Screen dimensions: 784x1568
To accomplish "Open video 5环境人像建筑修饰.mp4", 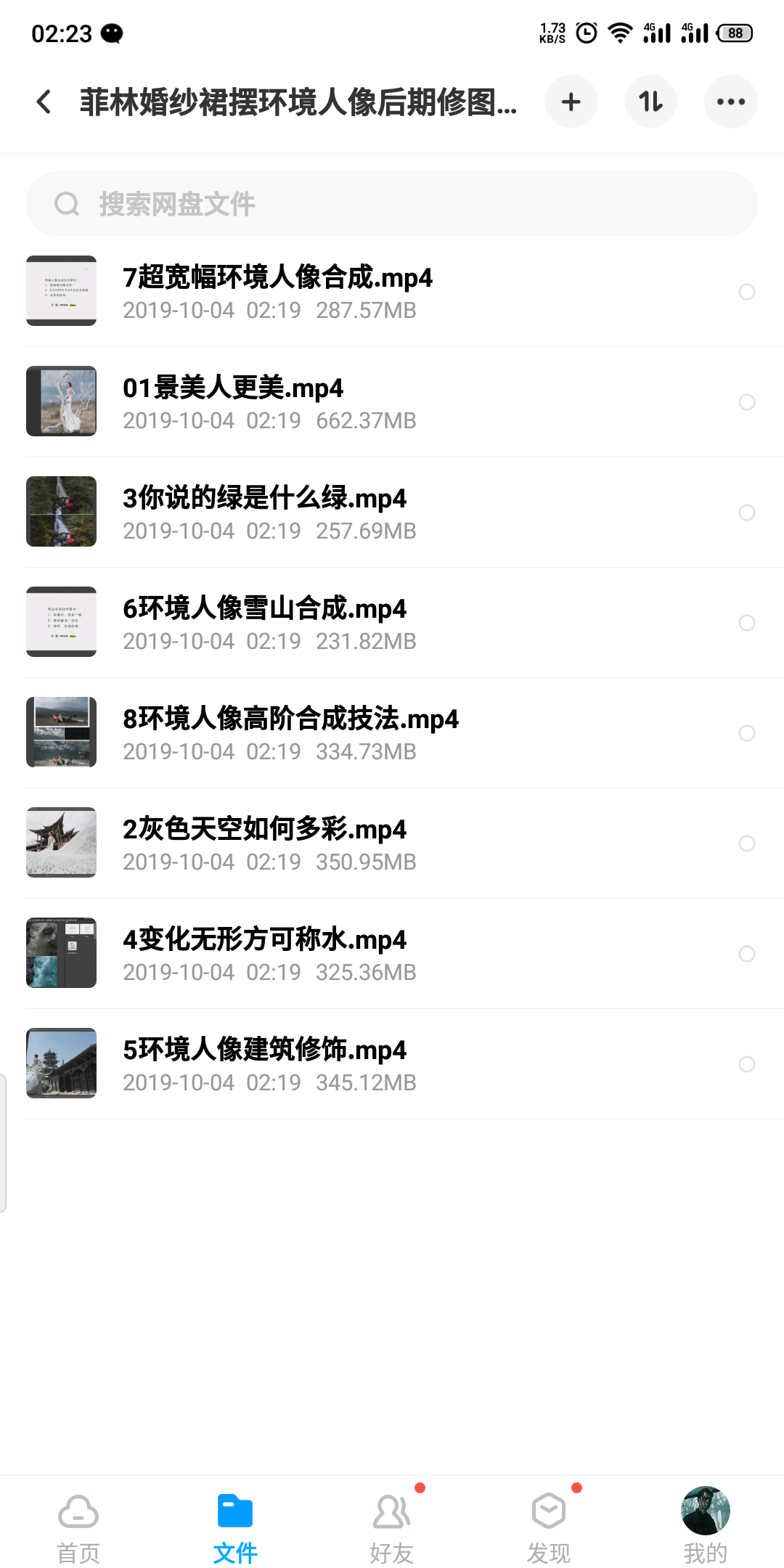I will click(264, 1063).
